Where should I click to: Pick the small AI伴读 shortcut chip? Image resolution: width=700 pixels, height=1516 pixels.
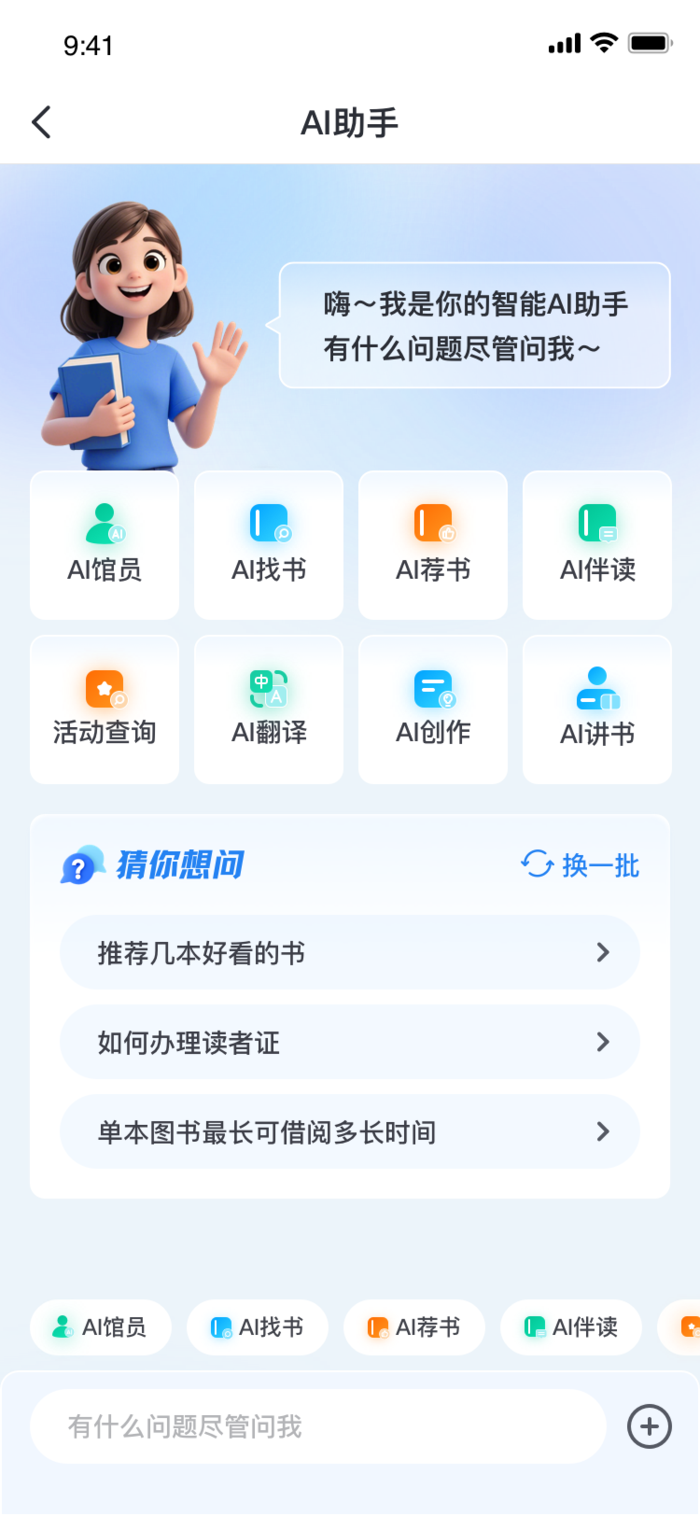pyautogui.click(x=571, y=1327)
